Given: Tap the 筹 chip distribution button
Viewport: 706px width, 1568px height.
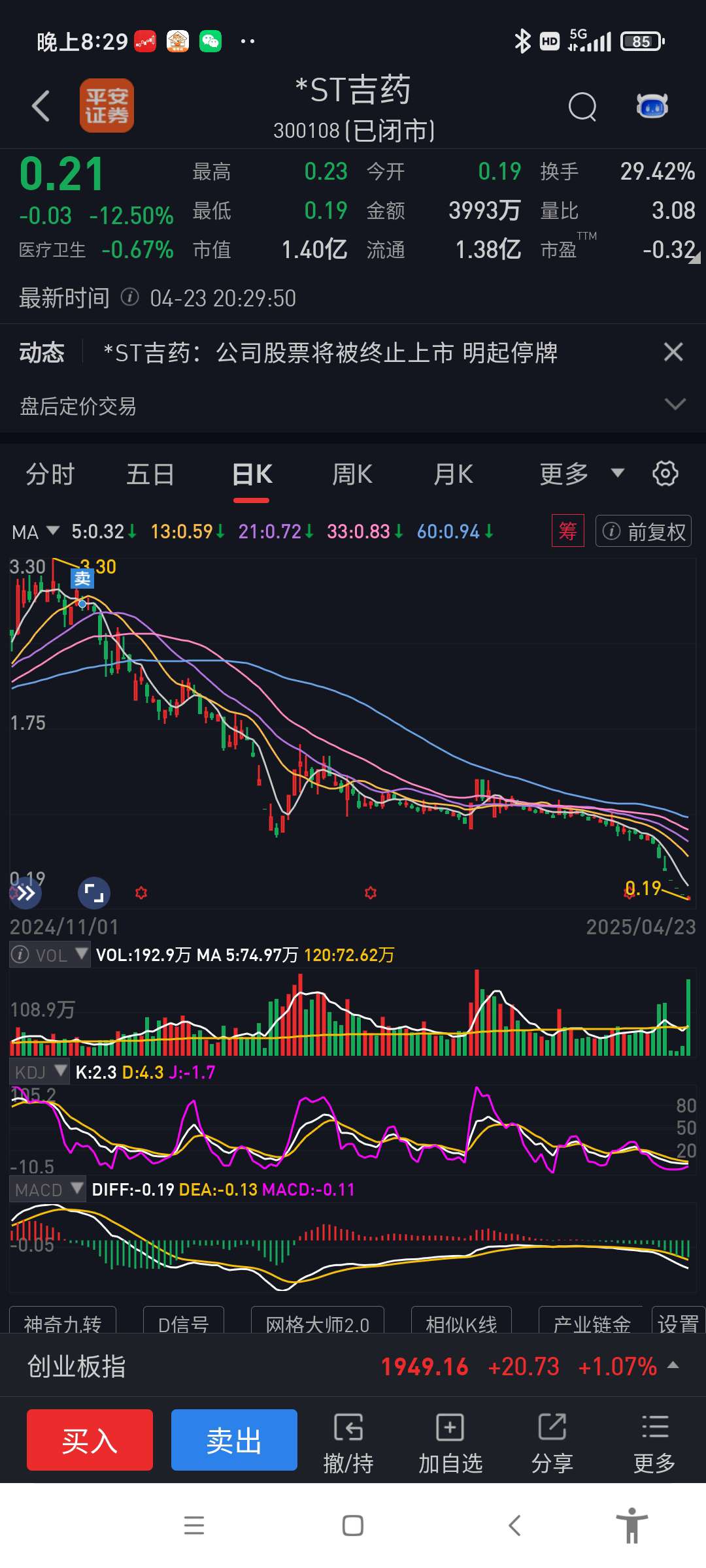Looking at the screenshot, I should pyautogui.click(x=567, y=531).
